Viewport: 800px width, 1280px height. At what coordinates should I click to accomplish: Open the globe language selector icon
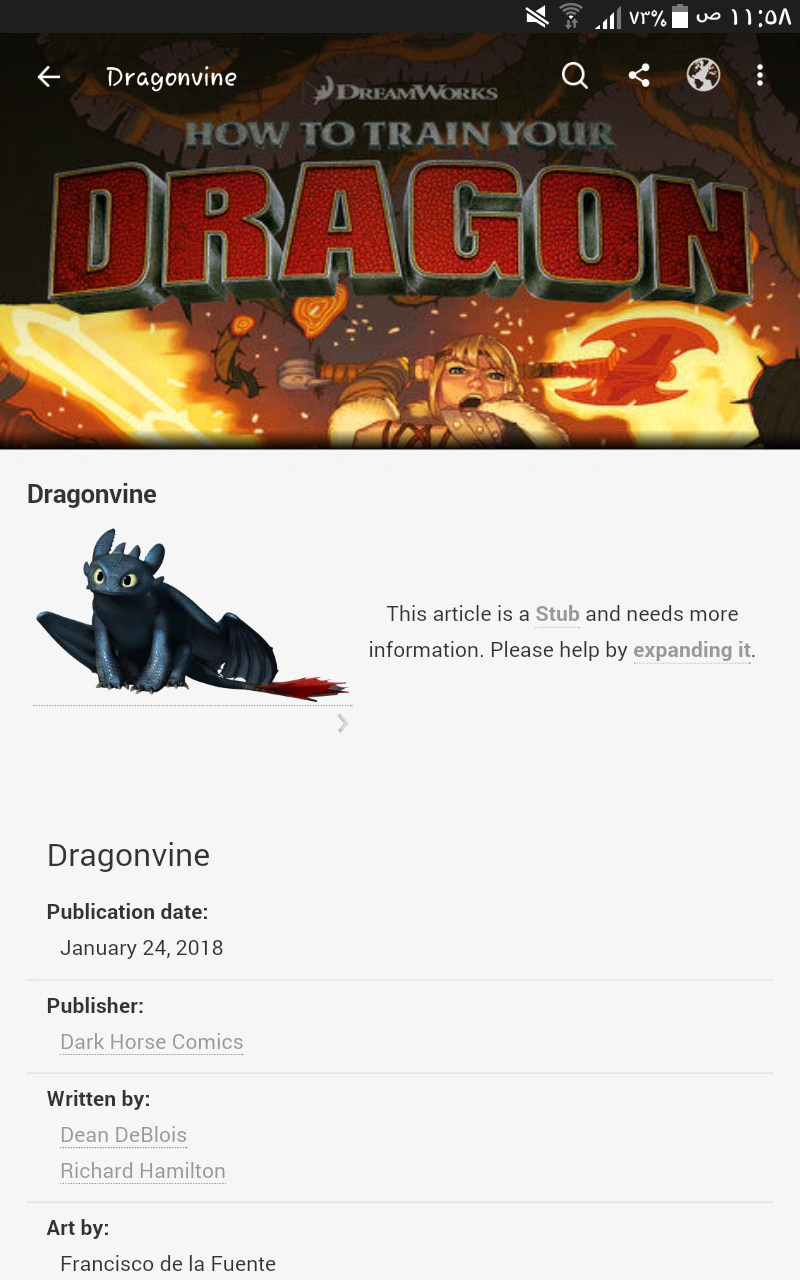pyautogui.click(x=702, y=76)
